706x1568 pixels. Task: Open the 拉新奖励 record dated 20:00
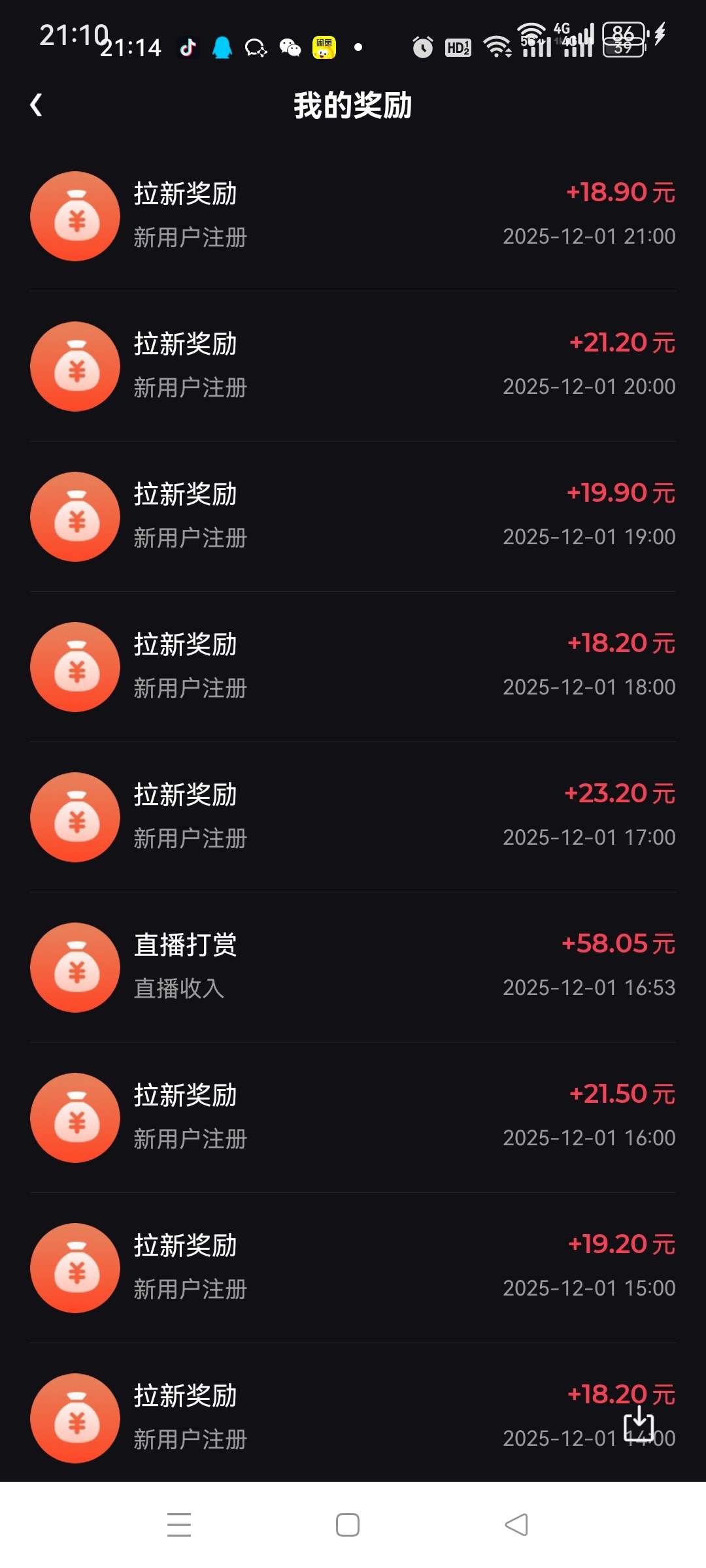click(353, 366)
